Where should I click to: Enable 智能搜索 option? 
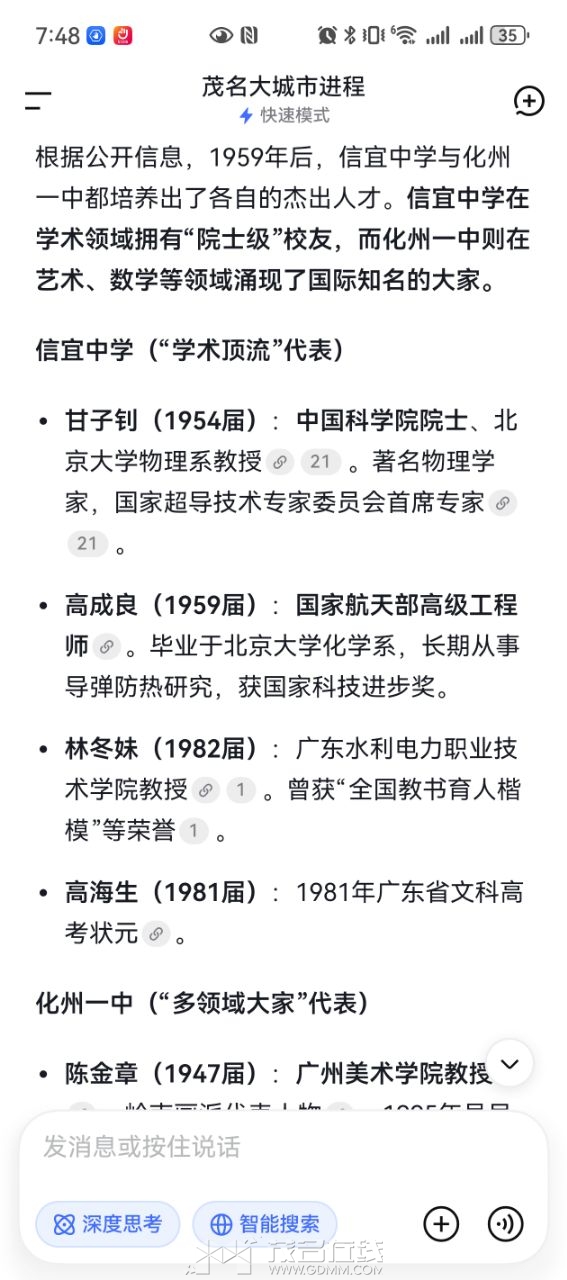point(265,1224)
